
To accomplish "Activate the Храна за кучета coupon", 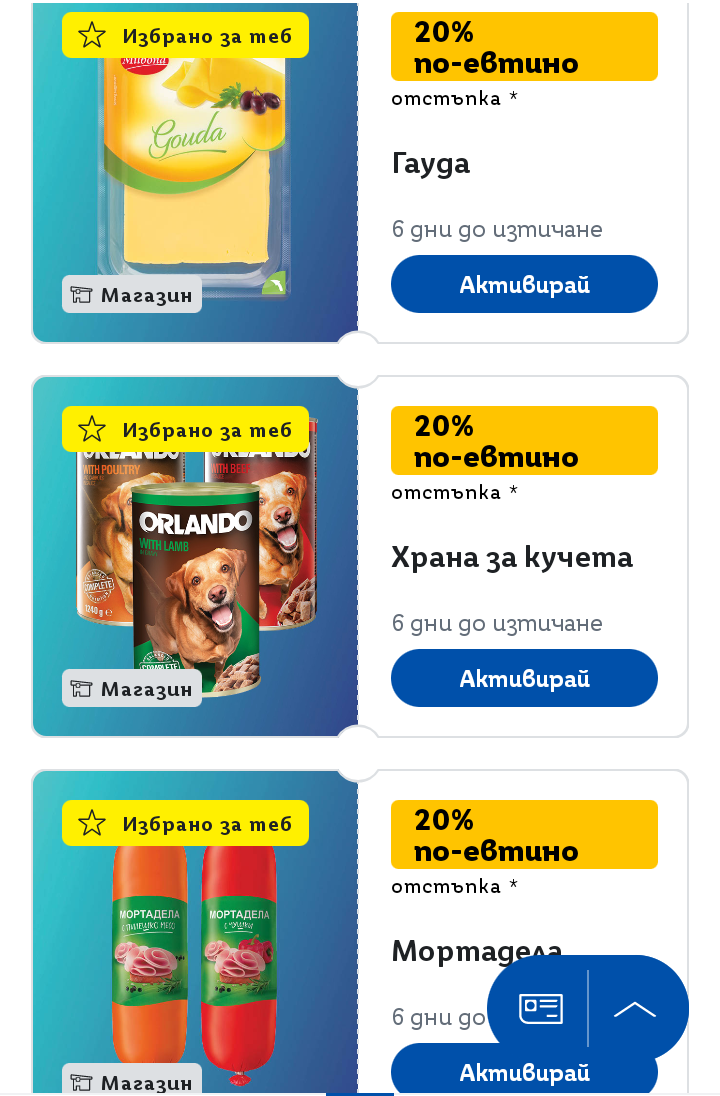I will pos(524,678).
